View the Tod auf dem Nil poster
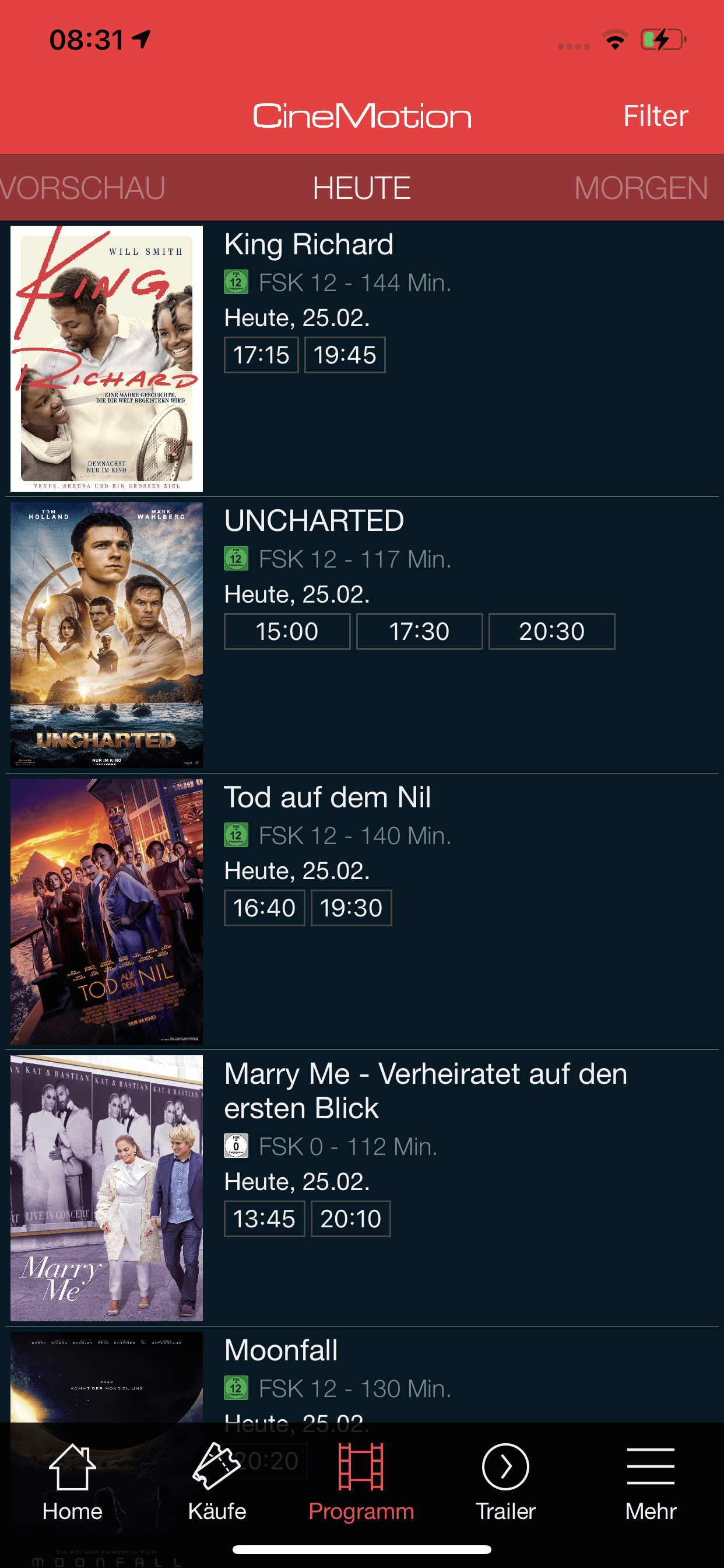Image resolution: width=724 pixels, height=1568 pixels. click(107, 911)
